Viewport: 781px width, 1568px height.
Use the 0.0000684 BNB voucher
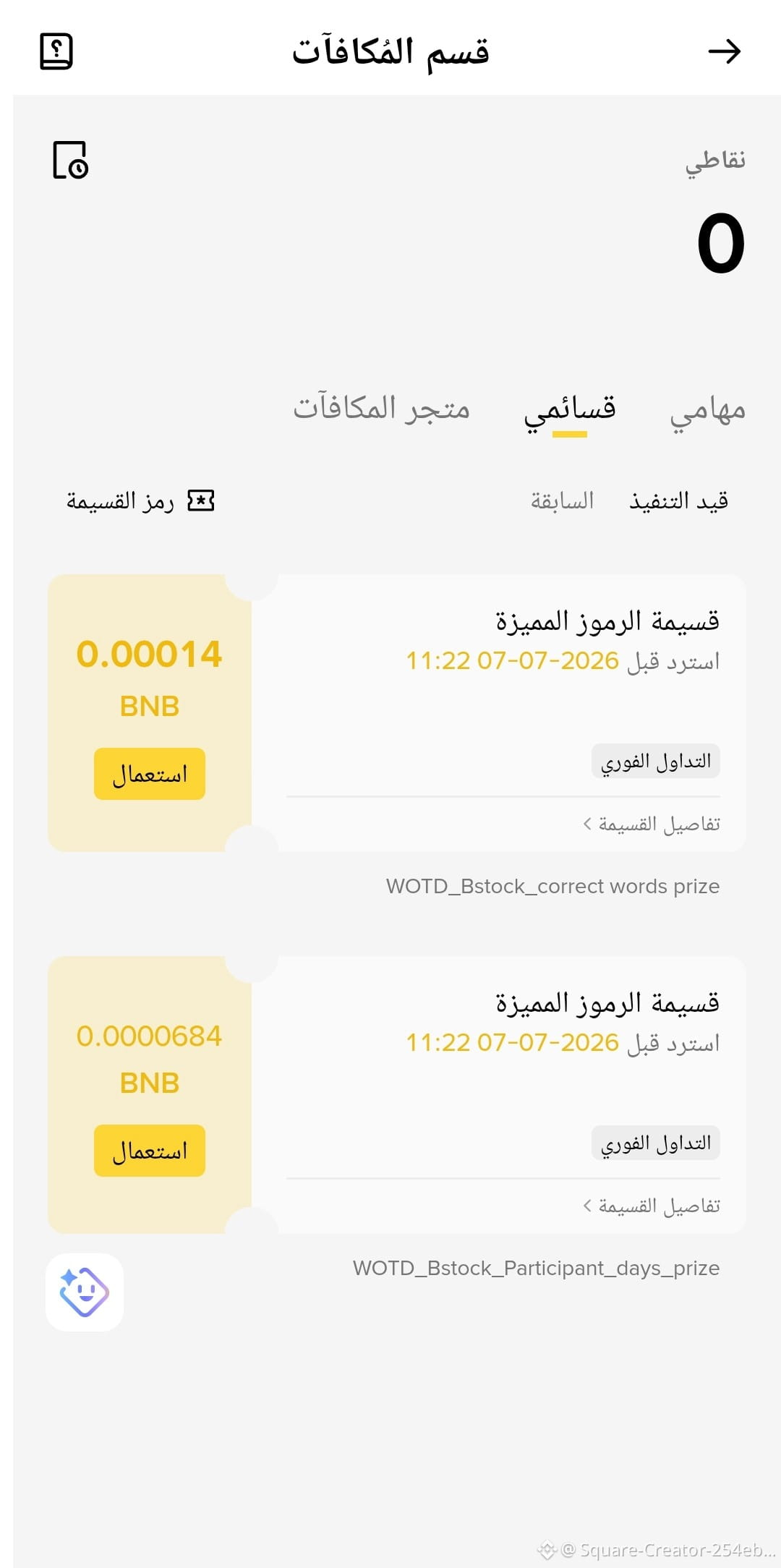click(150, 1151)
